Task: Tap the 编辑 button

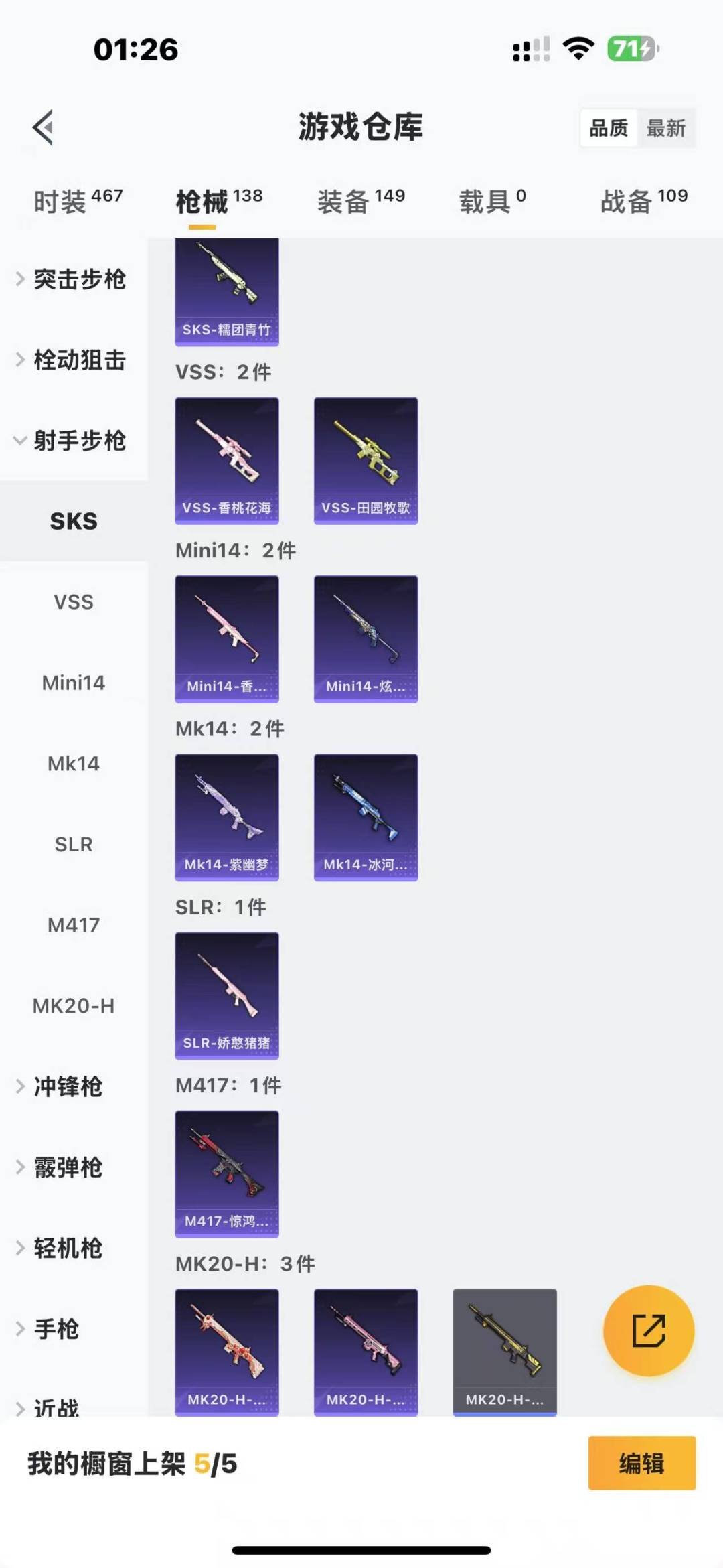Action: (x=641, y=1463)
